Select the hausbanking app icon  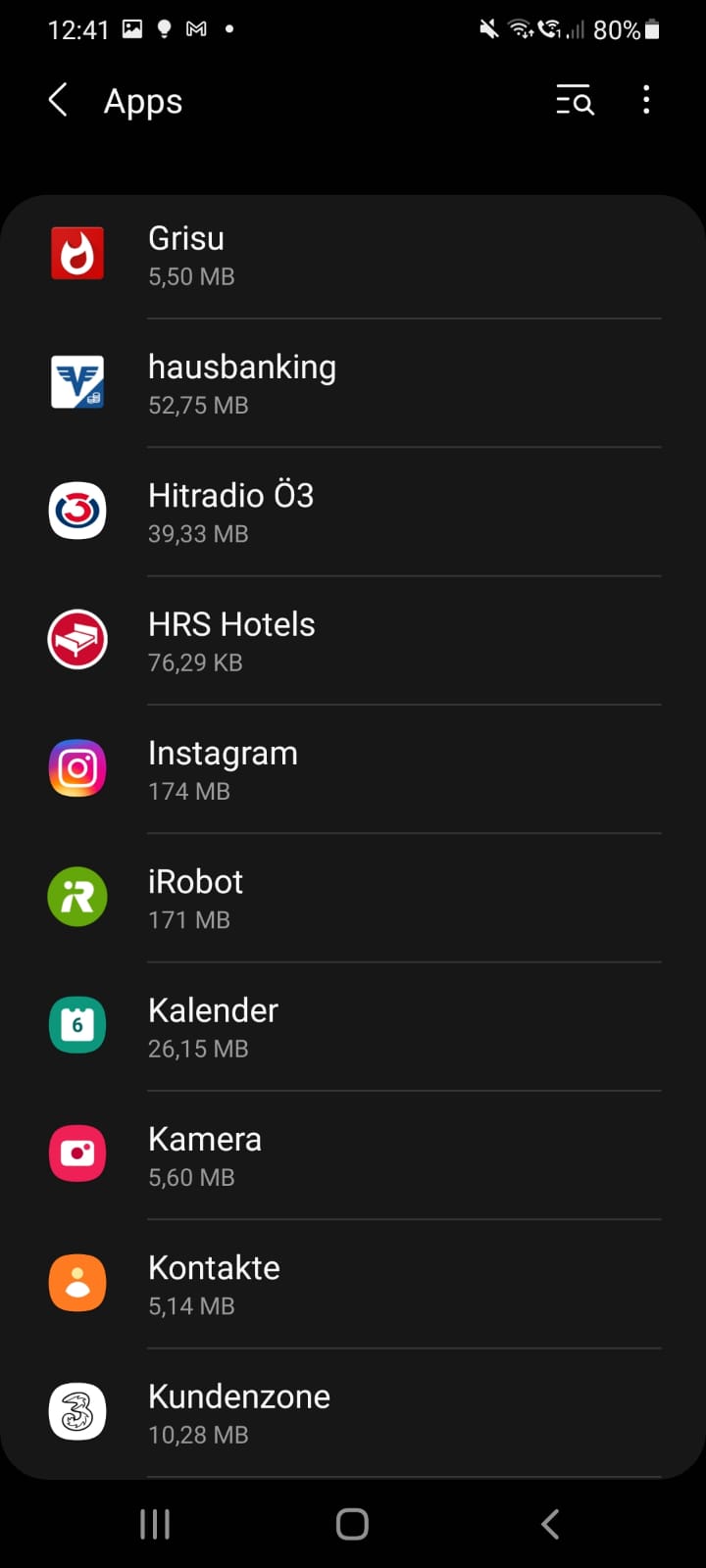point(76,382)
